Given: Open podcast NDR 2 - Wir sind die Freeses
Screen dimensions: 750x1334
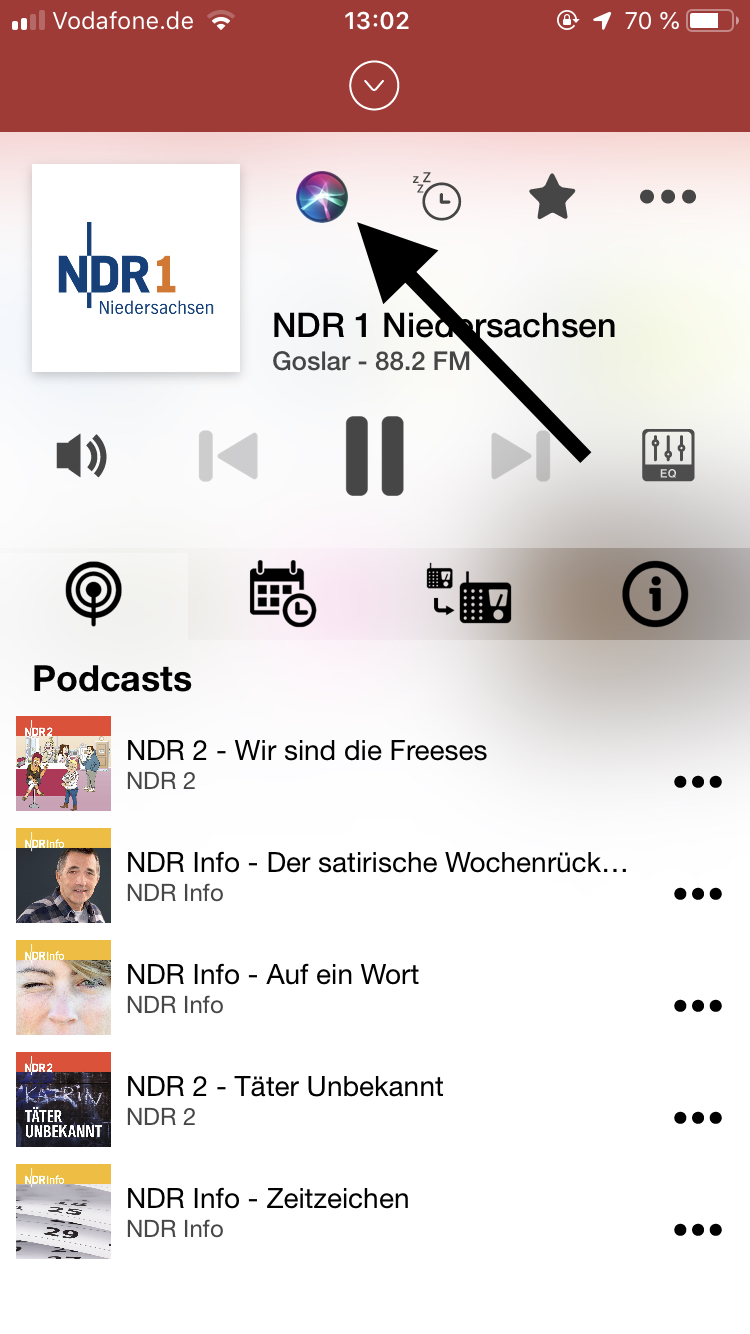Looking at the screenshot, I should [x=306, y=764].
